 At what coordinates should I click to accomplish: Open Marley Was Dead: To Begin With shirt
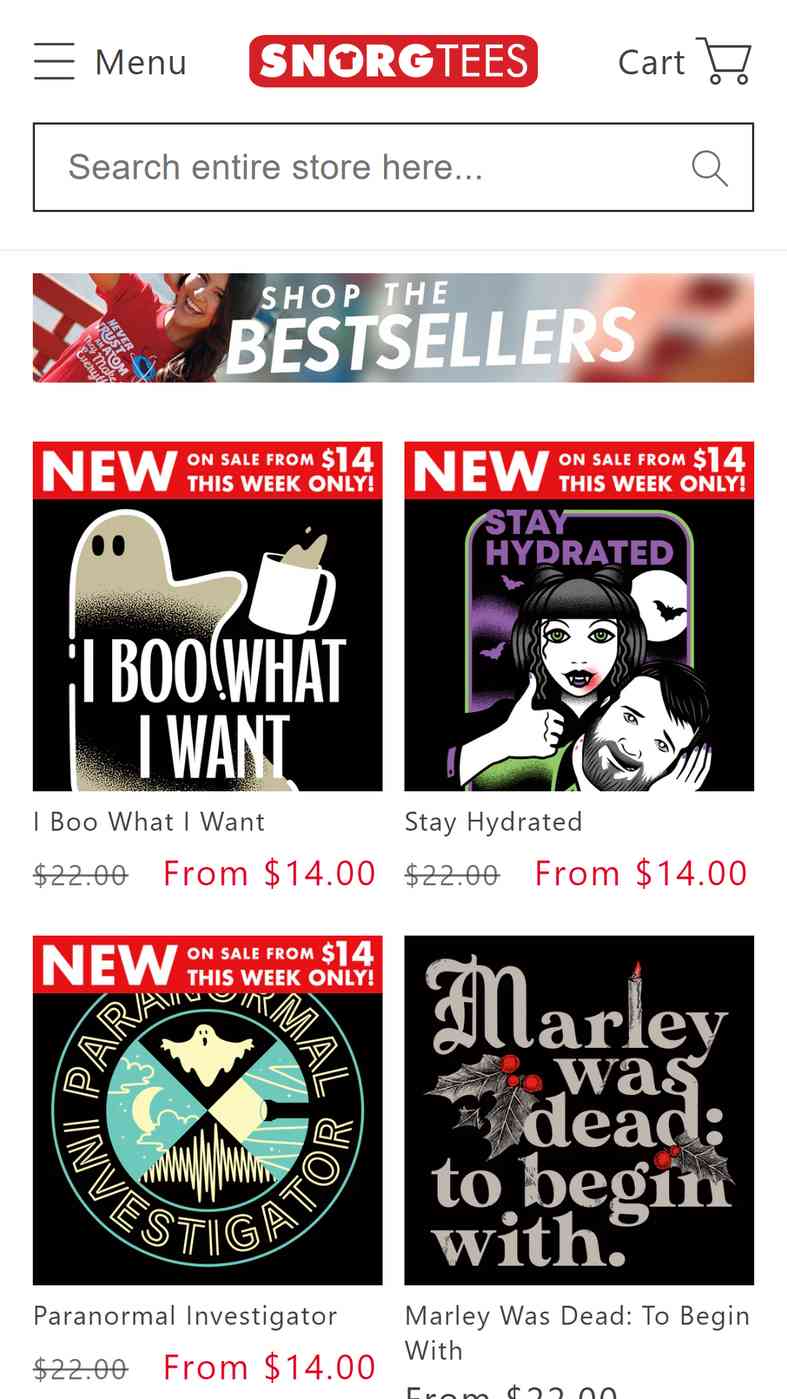[579, 1110]
